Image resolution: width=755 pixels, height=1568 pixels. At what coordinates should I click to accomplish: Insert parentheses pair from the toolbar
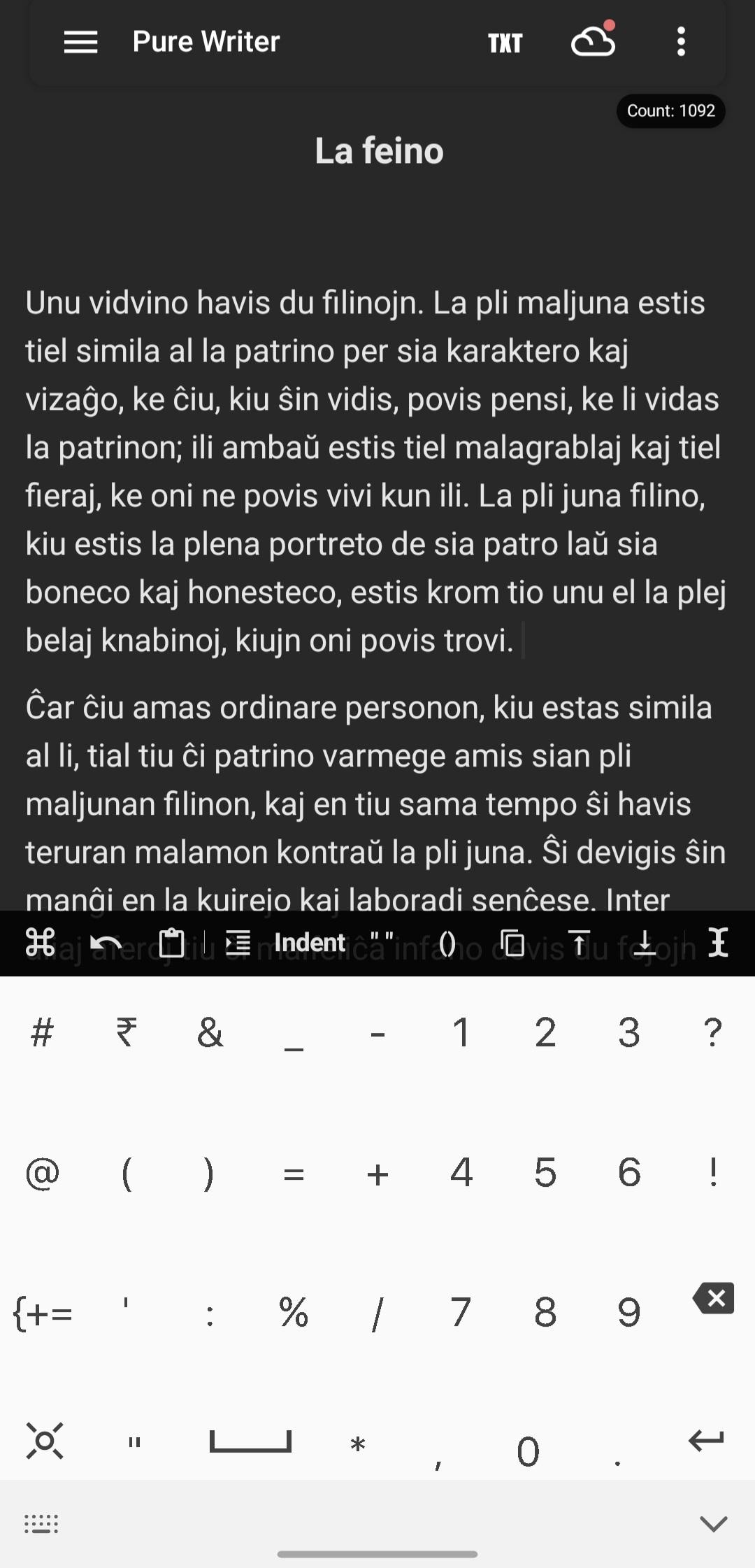pos(447,943)
